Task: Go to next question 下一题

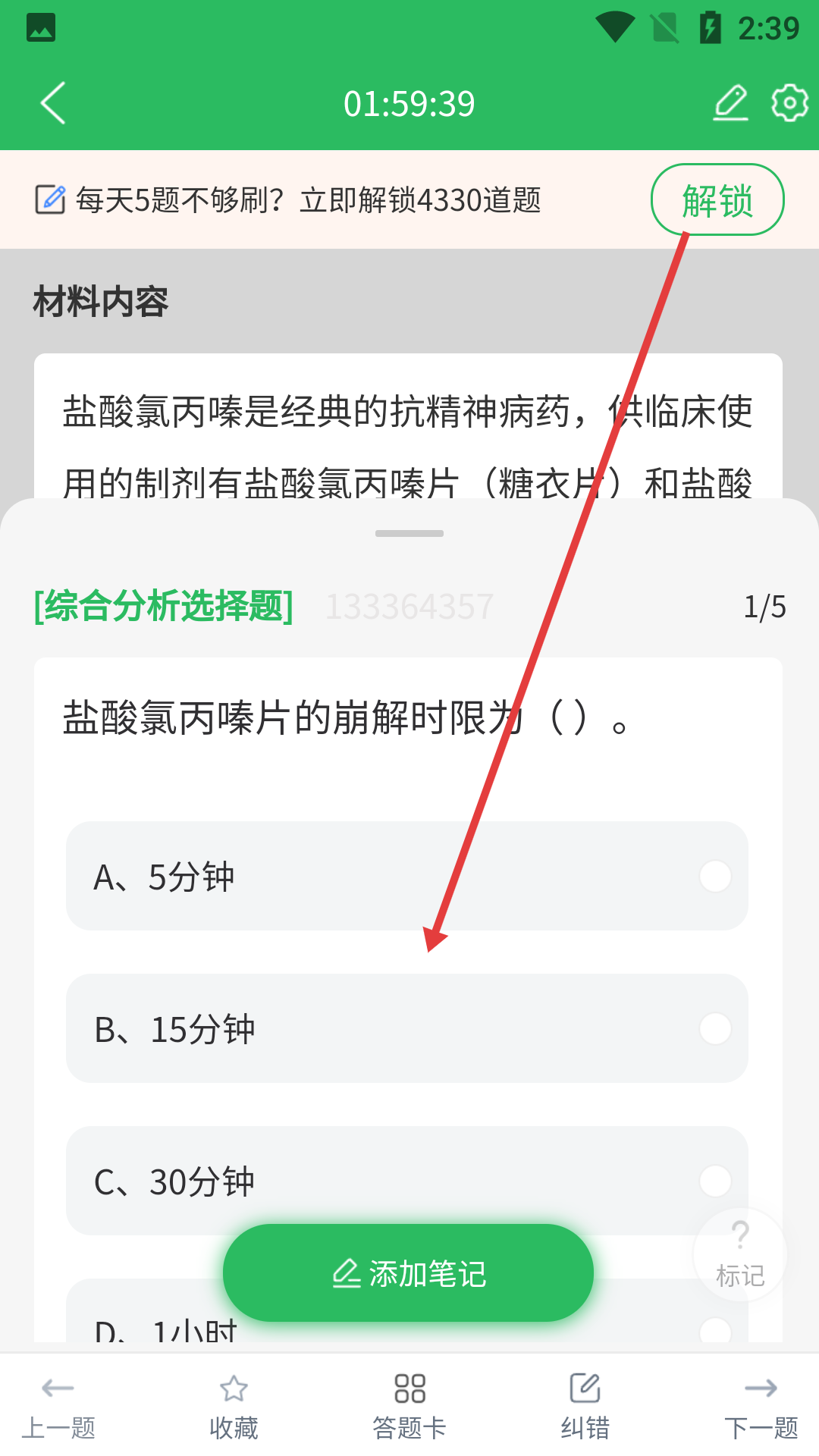Action: click(761, 1407)
